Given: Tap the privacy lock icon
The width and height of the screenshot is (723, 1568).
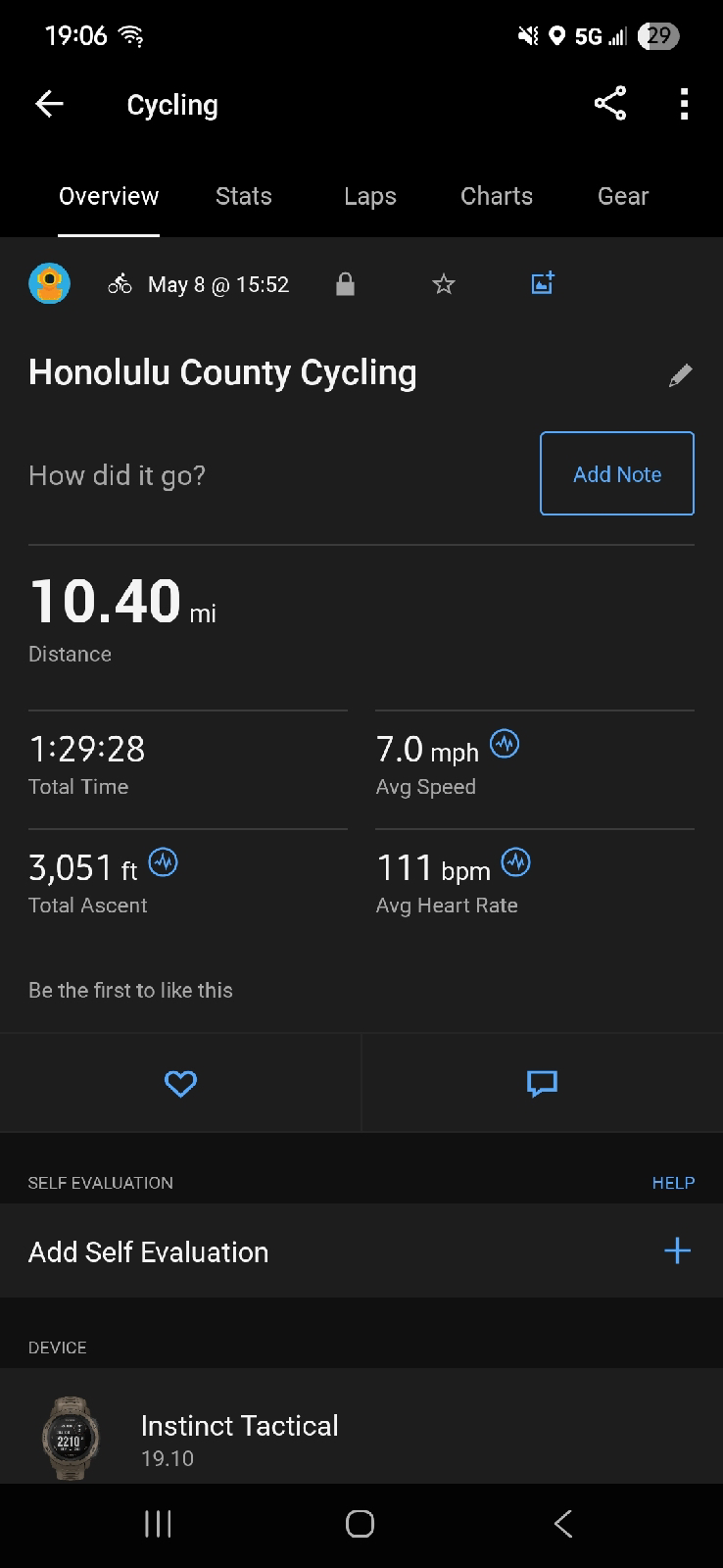Looking at the screenshot, I should click(x=345, y=284).
